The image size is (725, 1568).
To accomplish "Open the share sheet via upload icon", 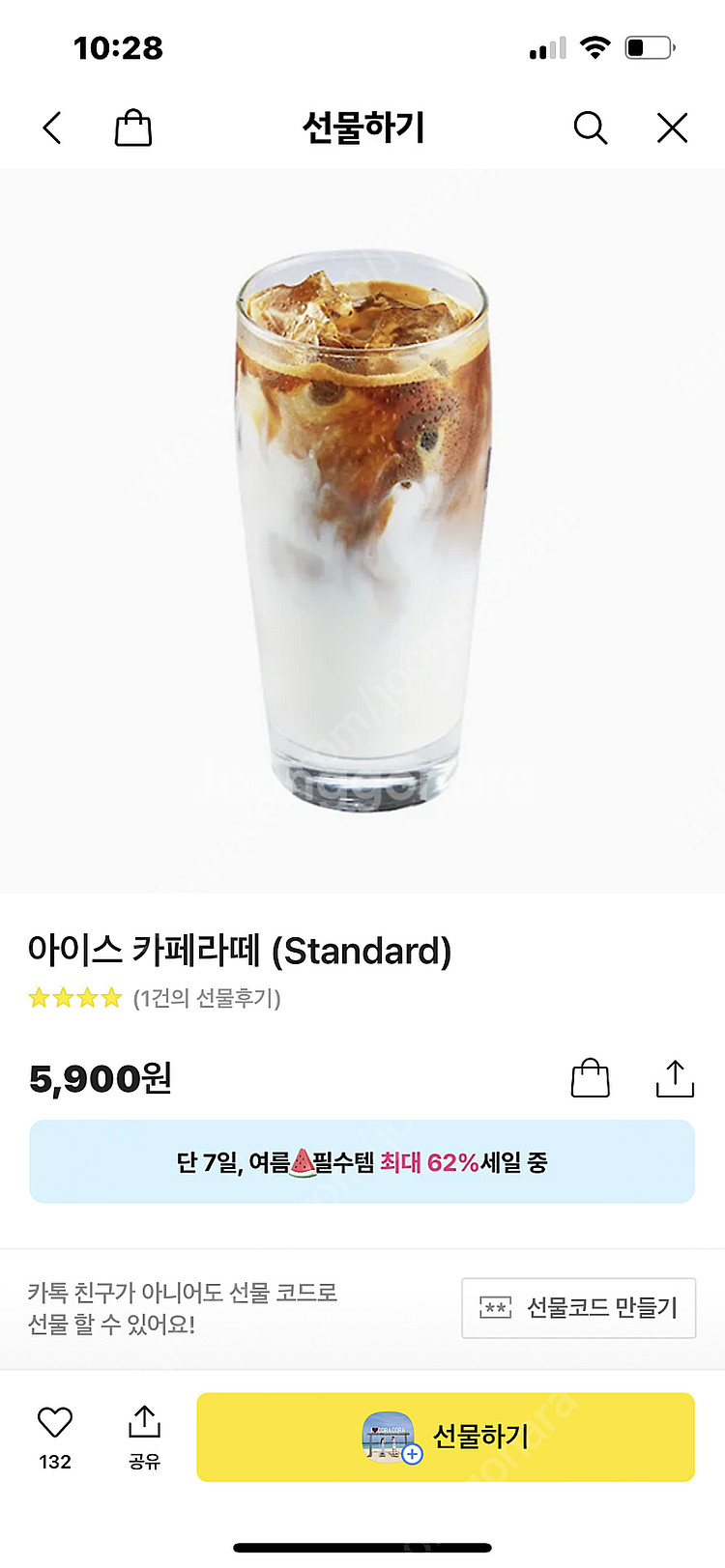I will 674,1079.
